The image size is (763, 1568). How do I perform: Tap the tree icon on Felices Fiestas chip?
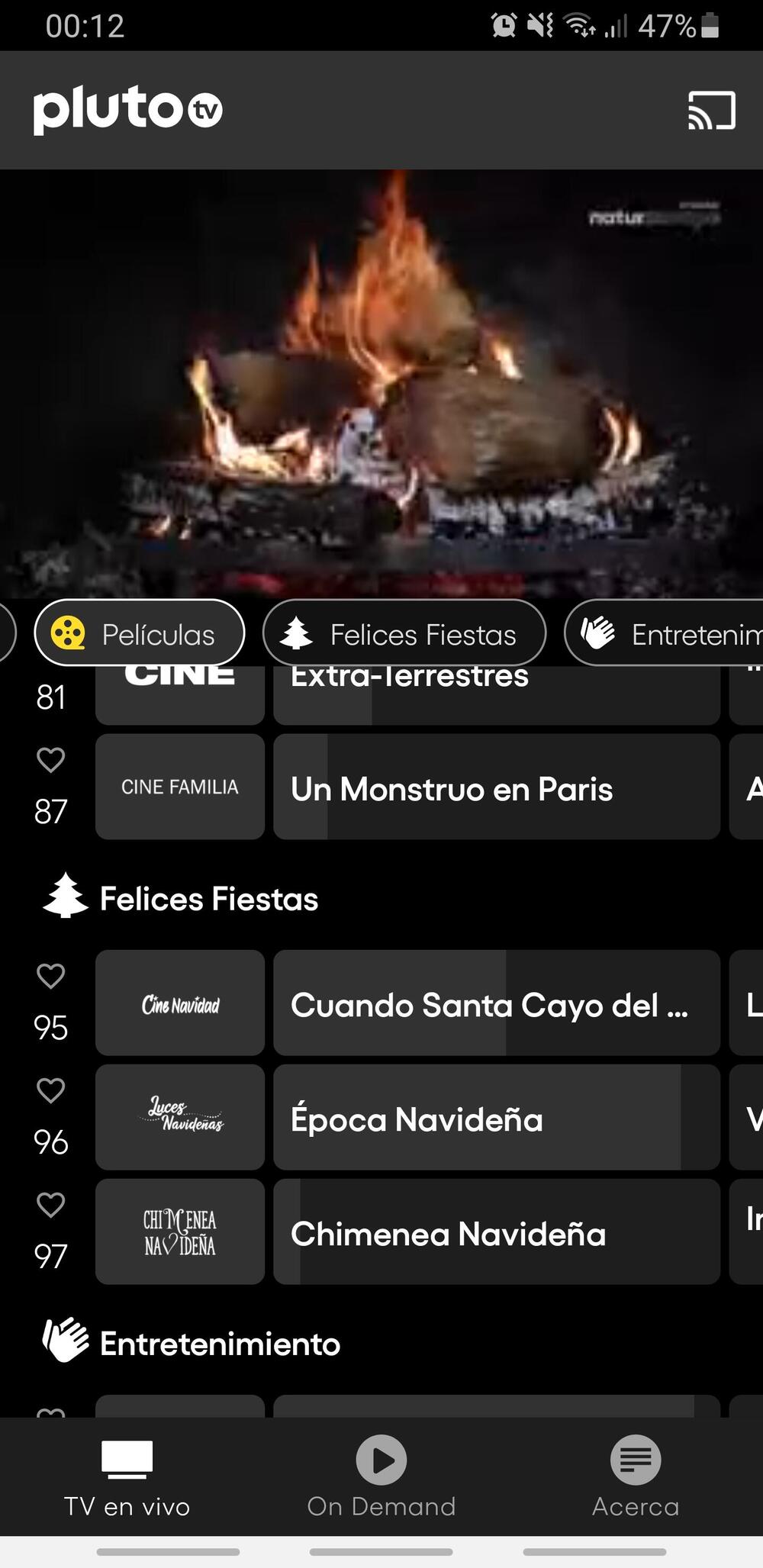coord(298,632)
